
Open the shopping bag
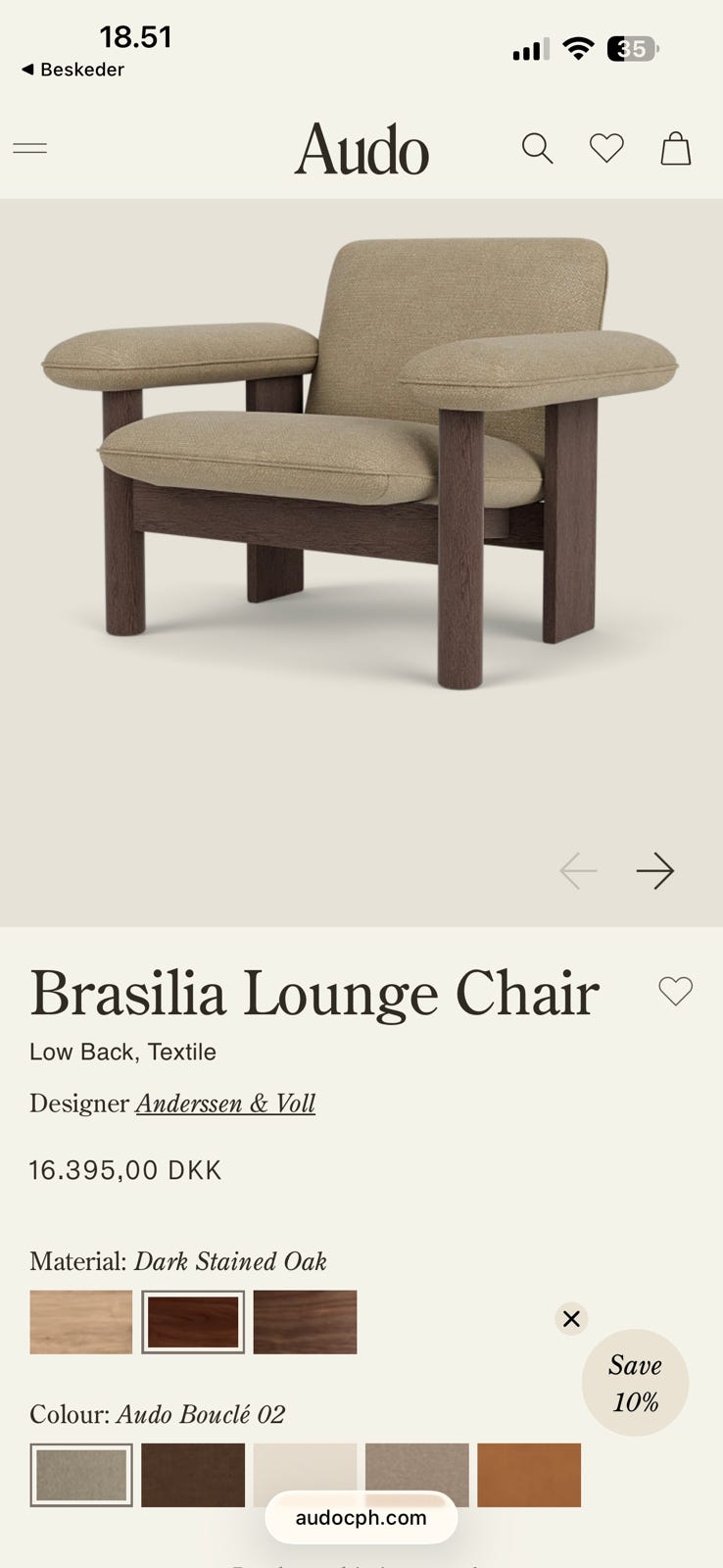676,149
